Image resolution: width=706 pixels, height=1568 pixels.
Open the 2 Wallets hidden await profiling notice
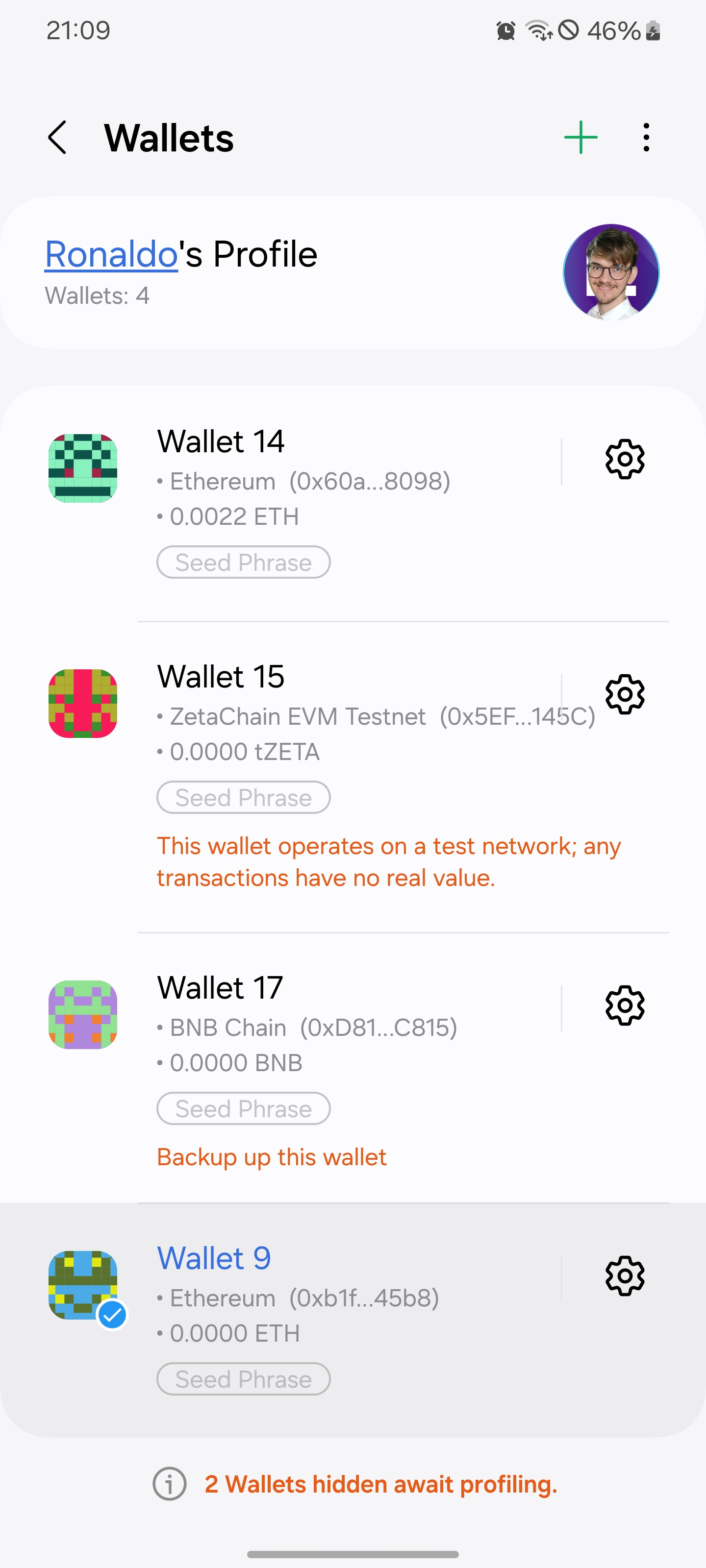(x=380, y=1484)
